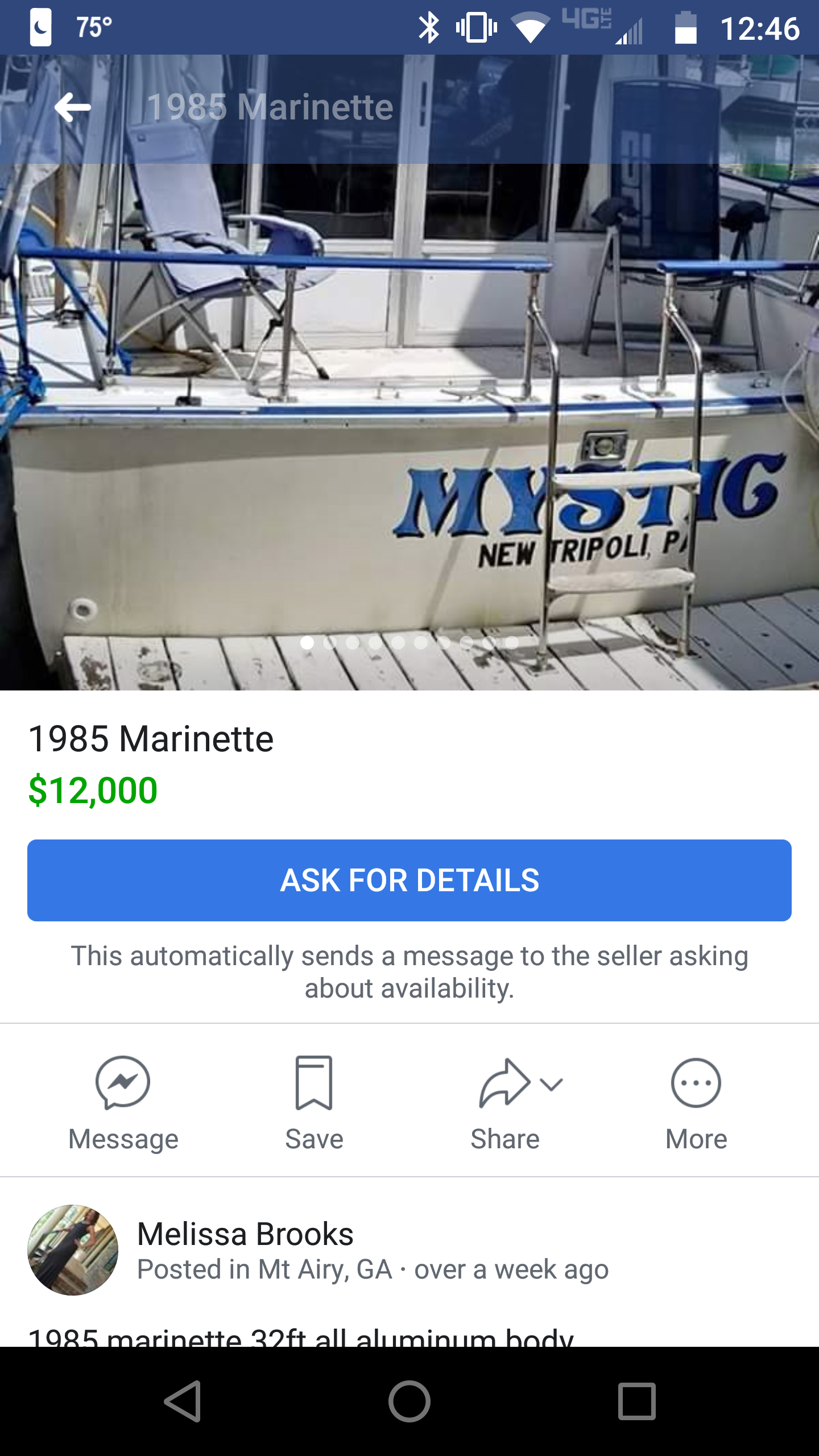Image resolution: width=819 pixels, height=1456 pixels.
Task: Tap the system home button
Action: tap(409, 1401)
